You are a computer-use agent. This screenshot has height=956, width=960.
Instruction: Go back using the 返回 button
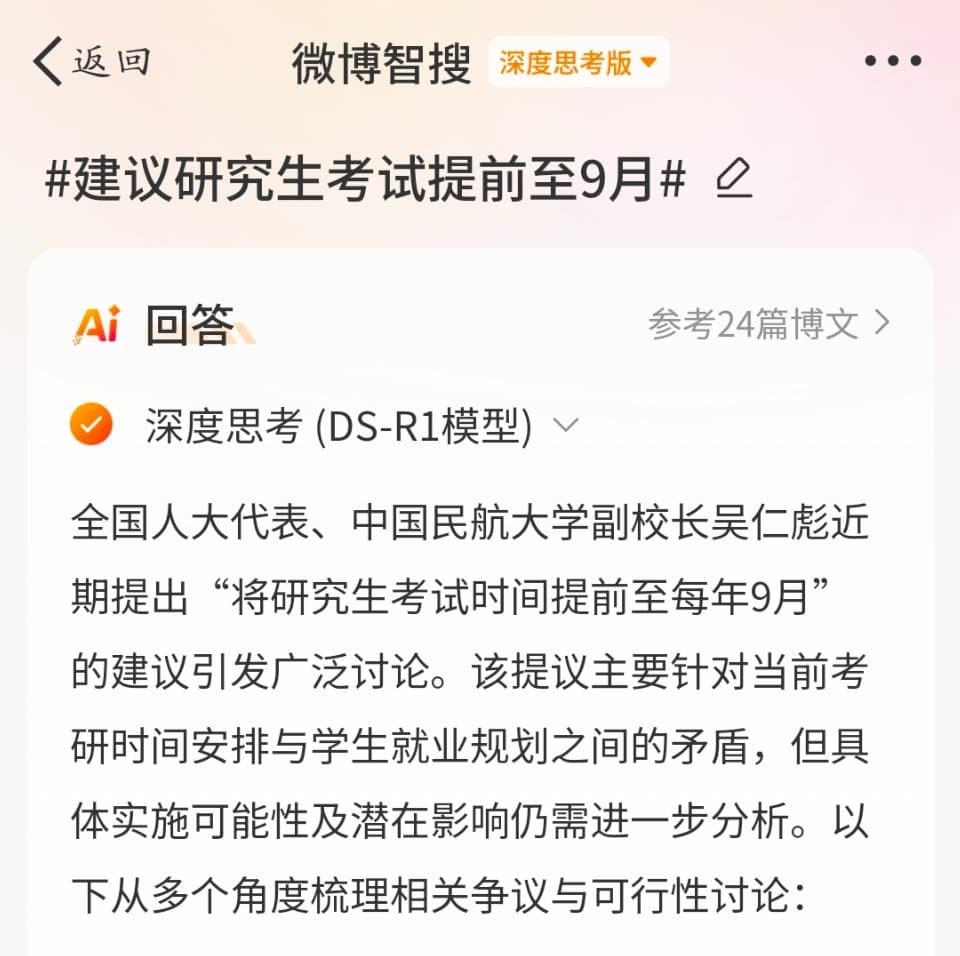[92, 61]
